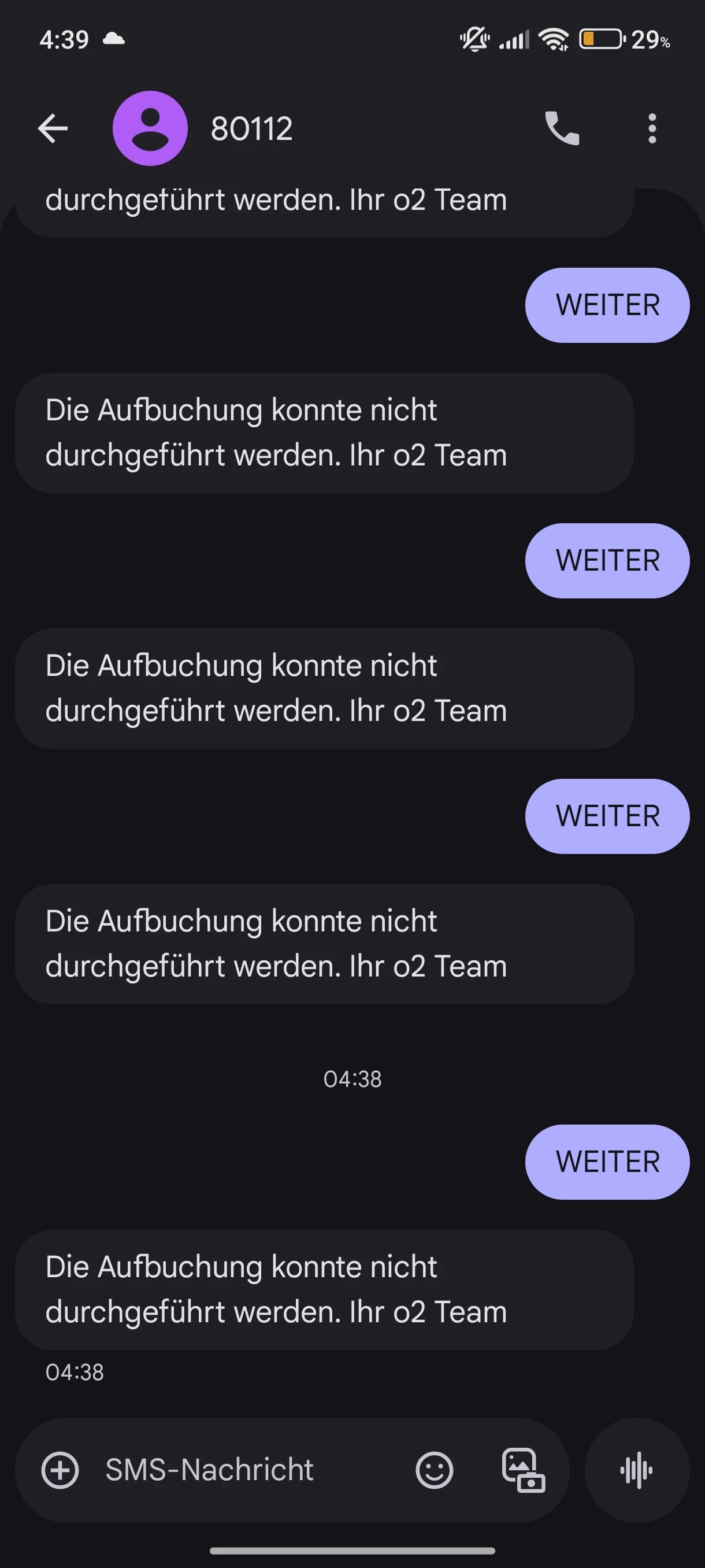Go back to the conversation list
Viewport: 705px width, 1568px height.
(53, 128)
